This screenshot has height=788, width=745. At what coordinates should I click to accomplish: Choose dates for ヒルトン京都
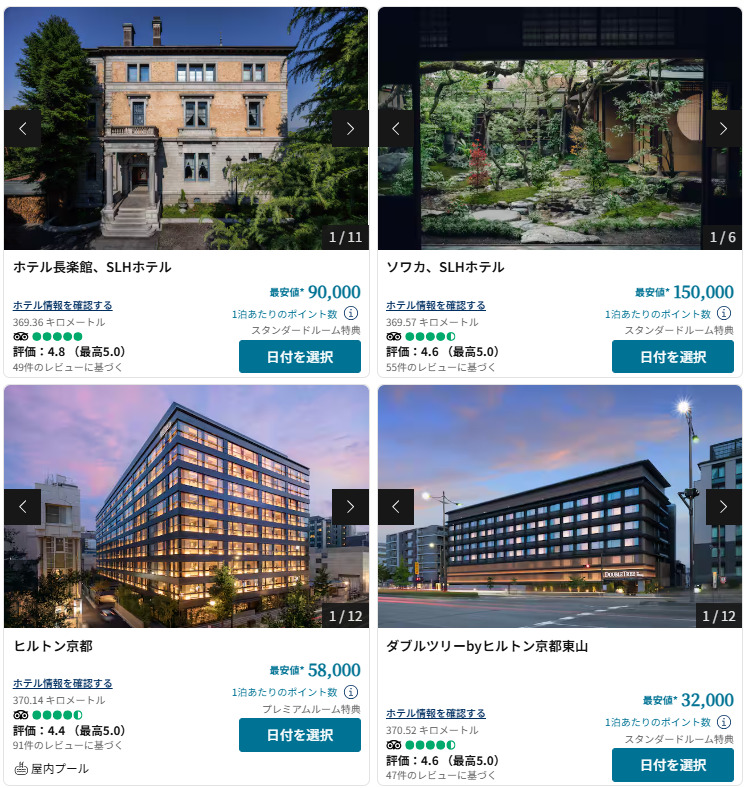[299, 735]
